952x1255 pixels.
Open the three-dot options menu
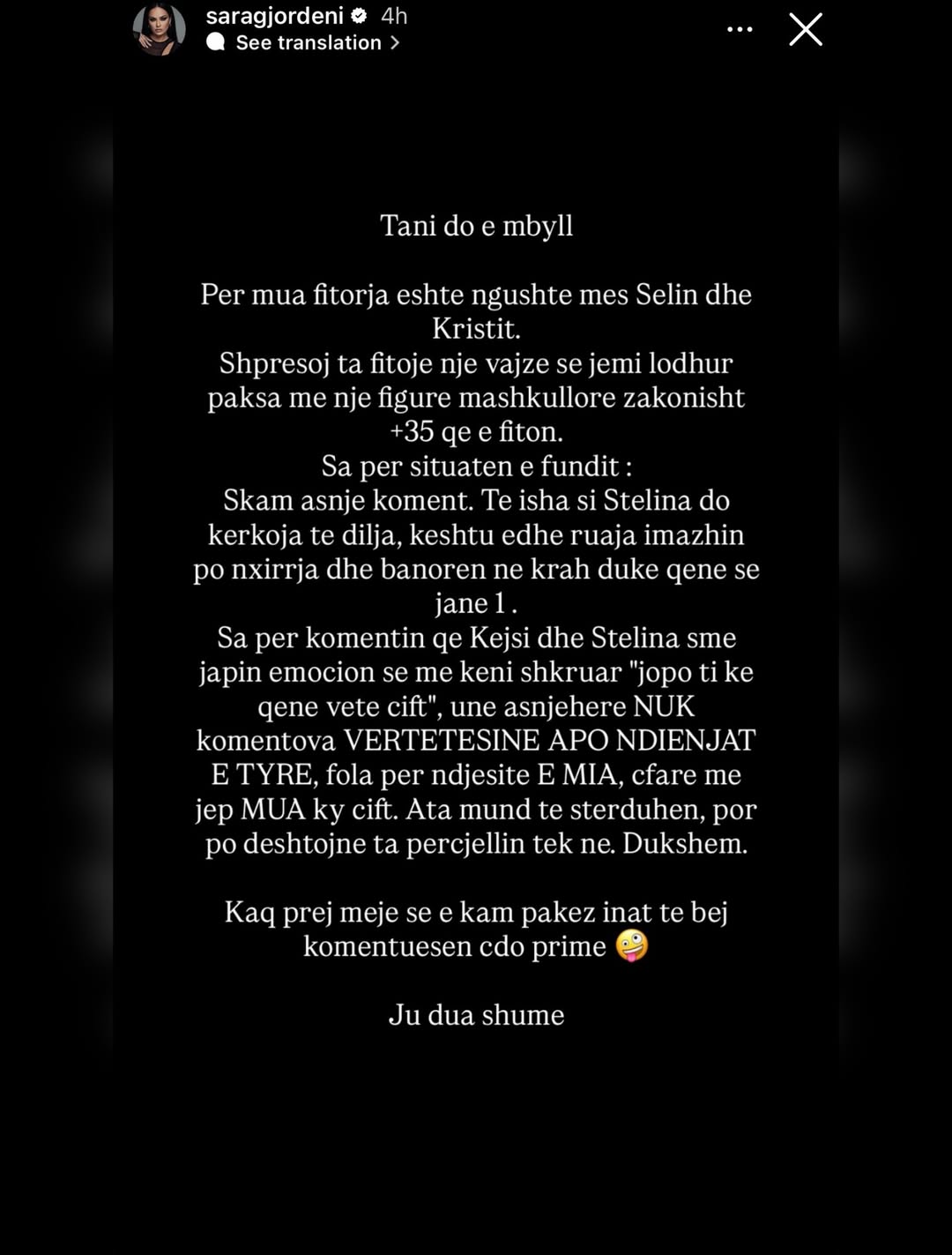(x=739, y=29)
